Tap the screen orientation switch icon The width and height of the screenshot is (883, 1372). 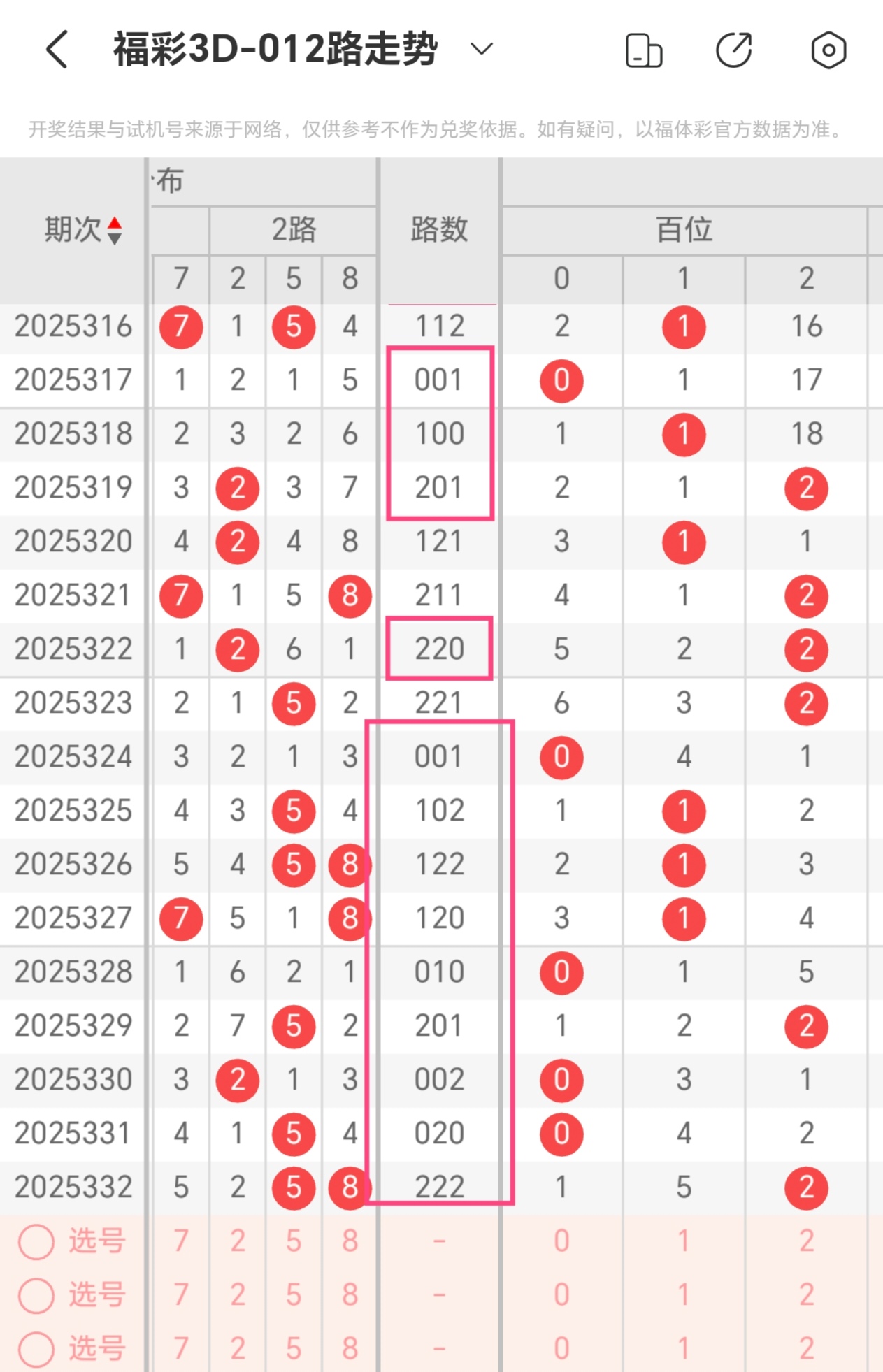click(643, 50)
